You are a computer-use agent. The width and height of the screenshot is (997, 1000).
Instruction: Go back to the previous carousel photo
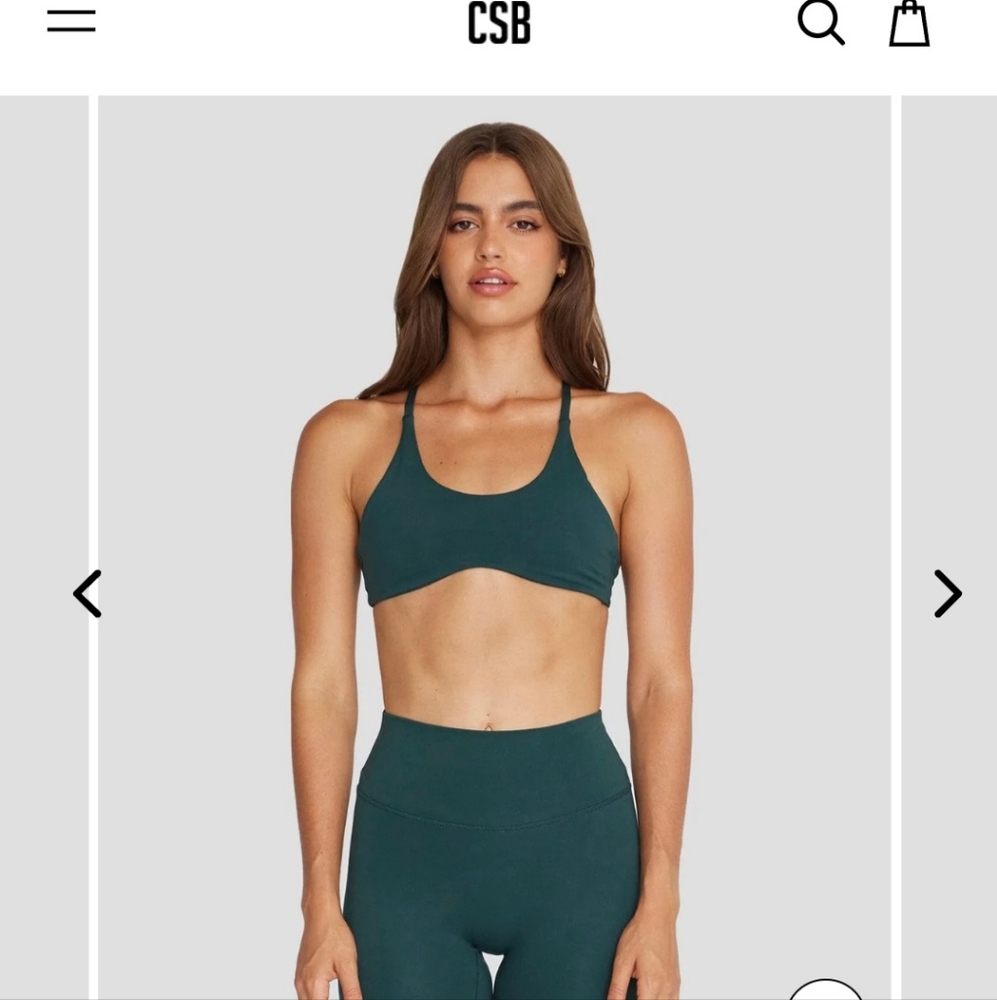click(88, 593)
